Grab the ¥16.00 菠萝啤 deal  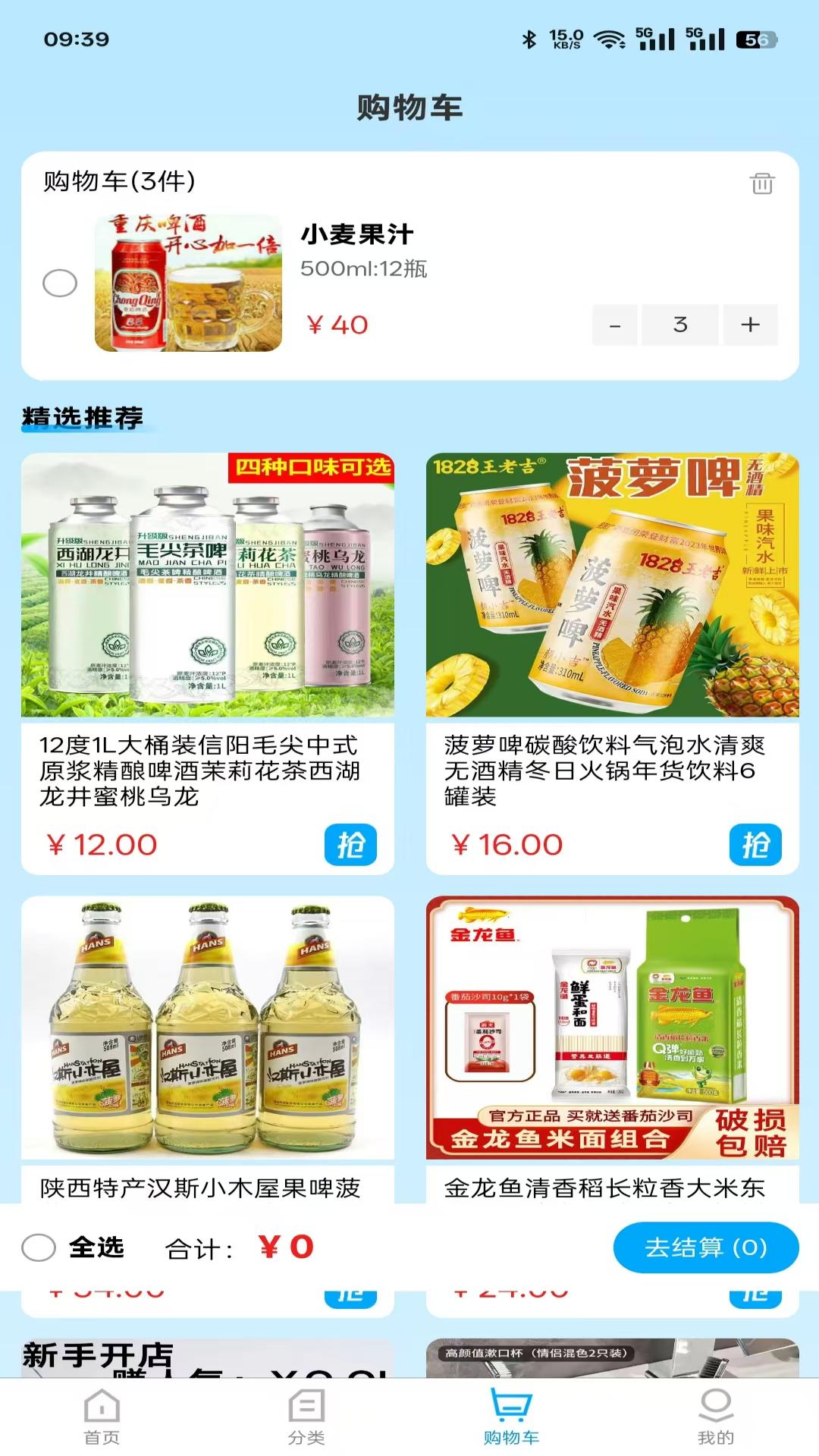tap(755, 845)
